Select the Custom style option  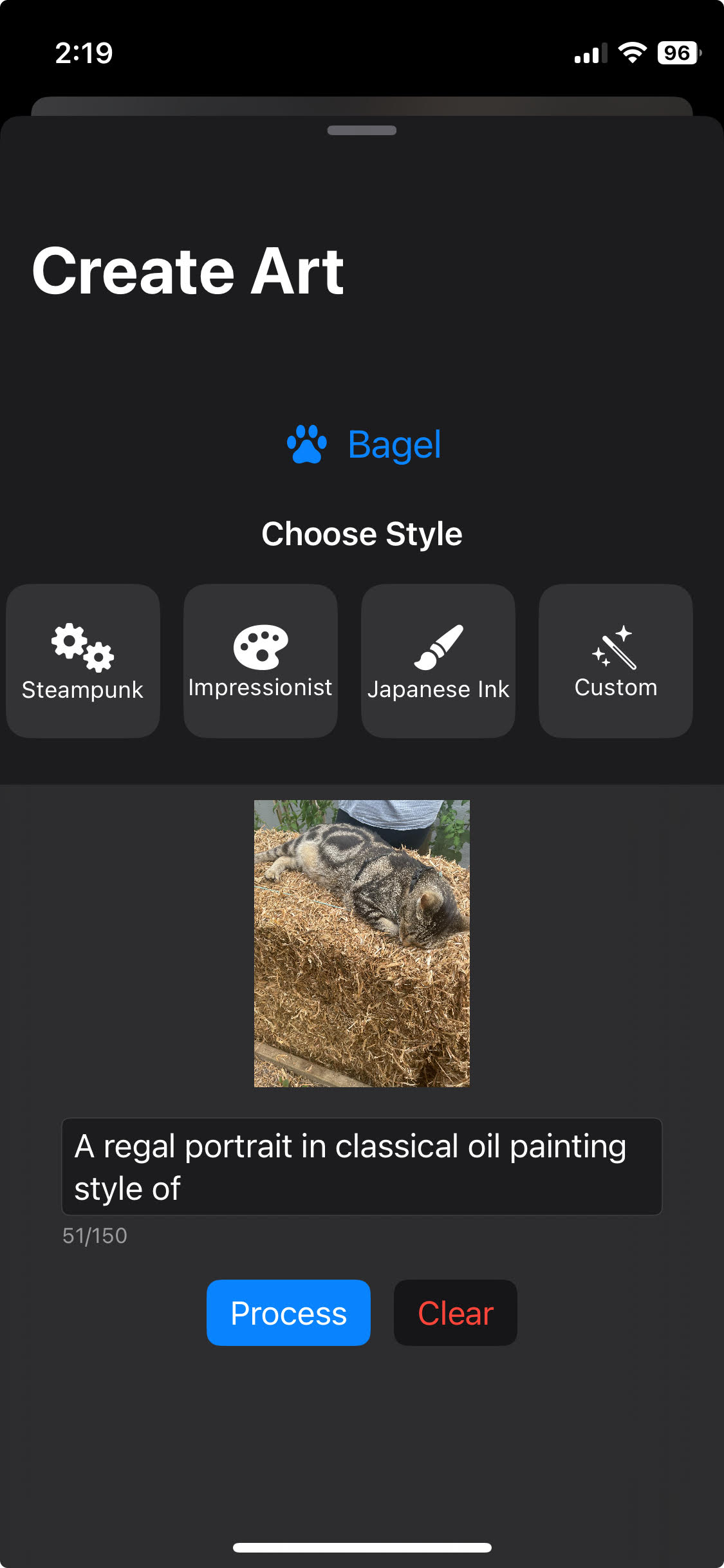click(615, 660)
